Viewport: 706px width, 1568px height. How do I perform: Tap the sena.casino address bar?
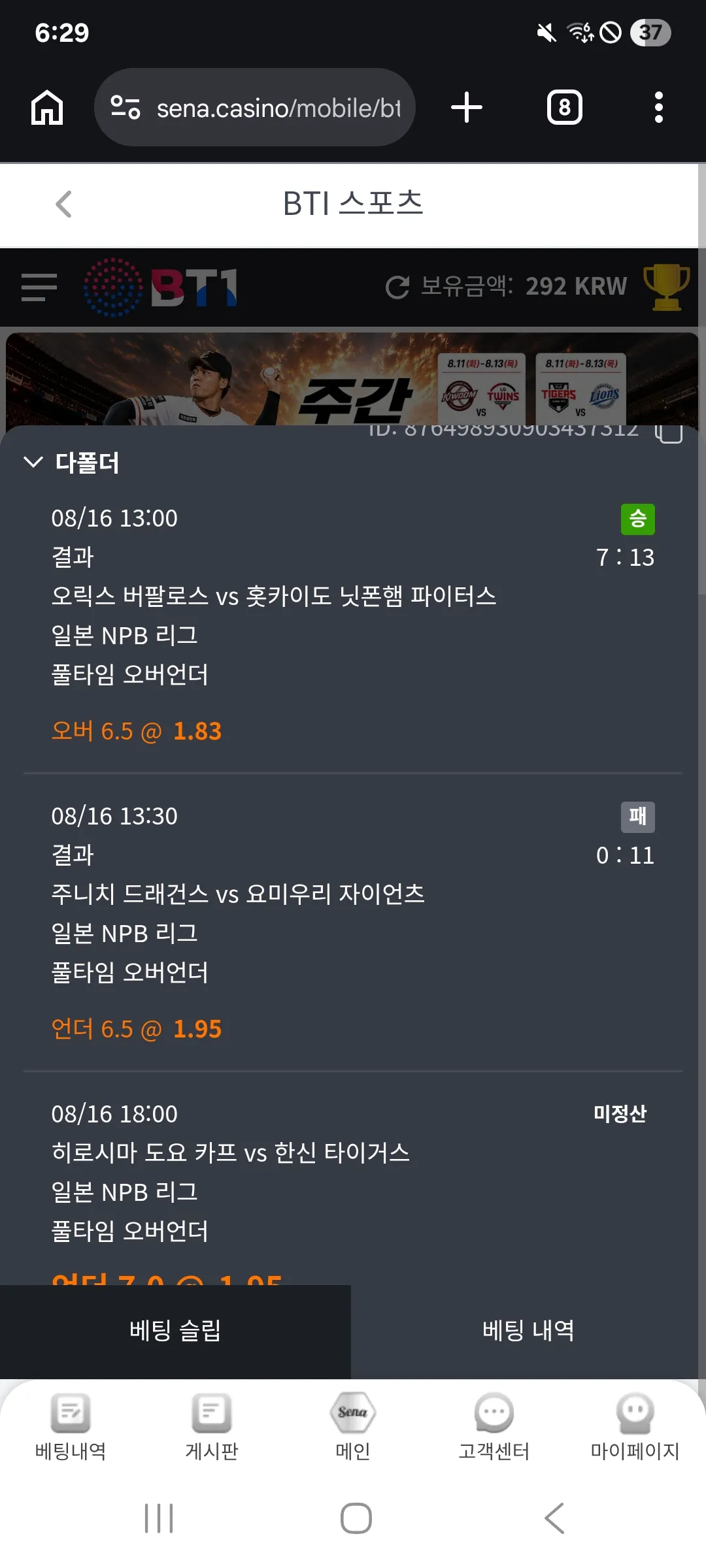[x=255, y=107]
